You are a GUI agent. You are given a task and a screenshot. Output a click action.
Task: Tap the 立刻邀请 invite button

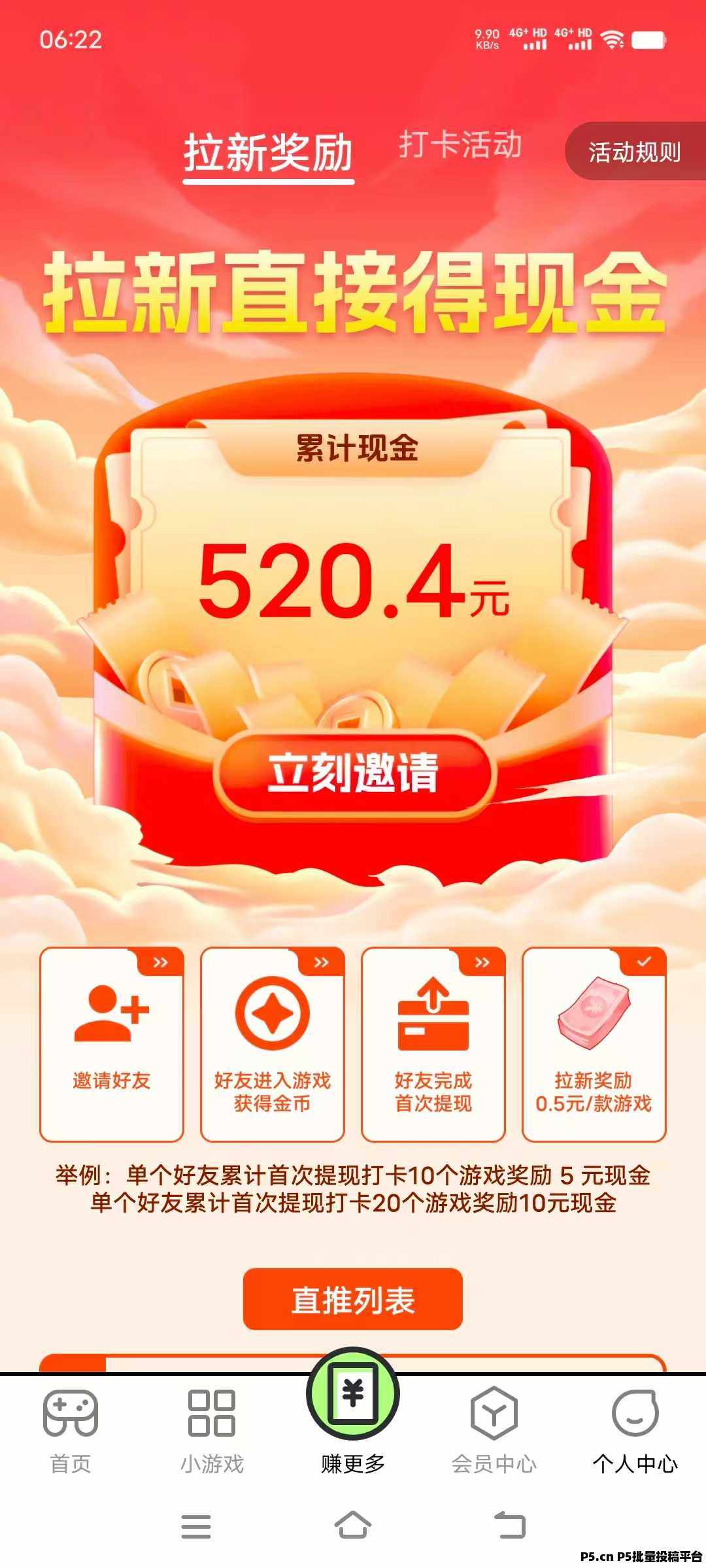[x=353, y=774]
